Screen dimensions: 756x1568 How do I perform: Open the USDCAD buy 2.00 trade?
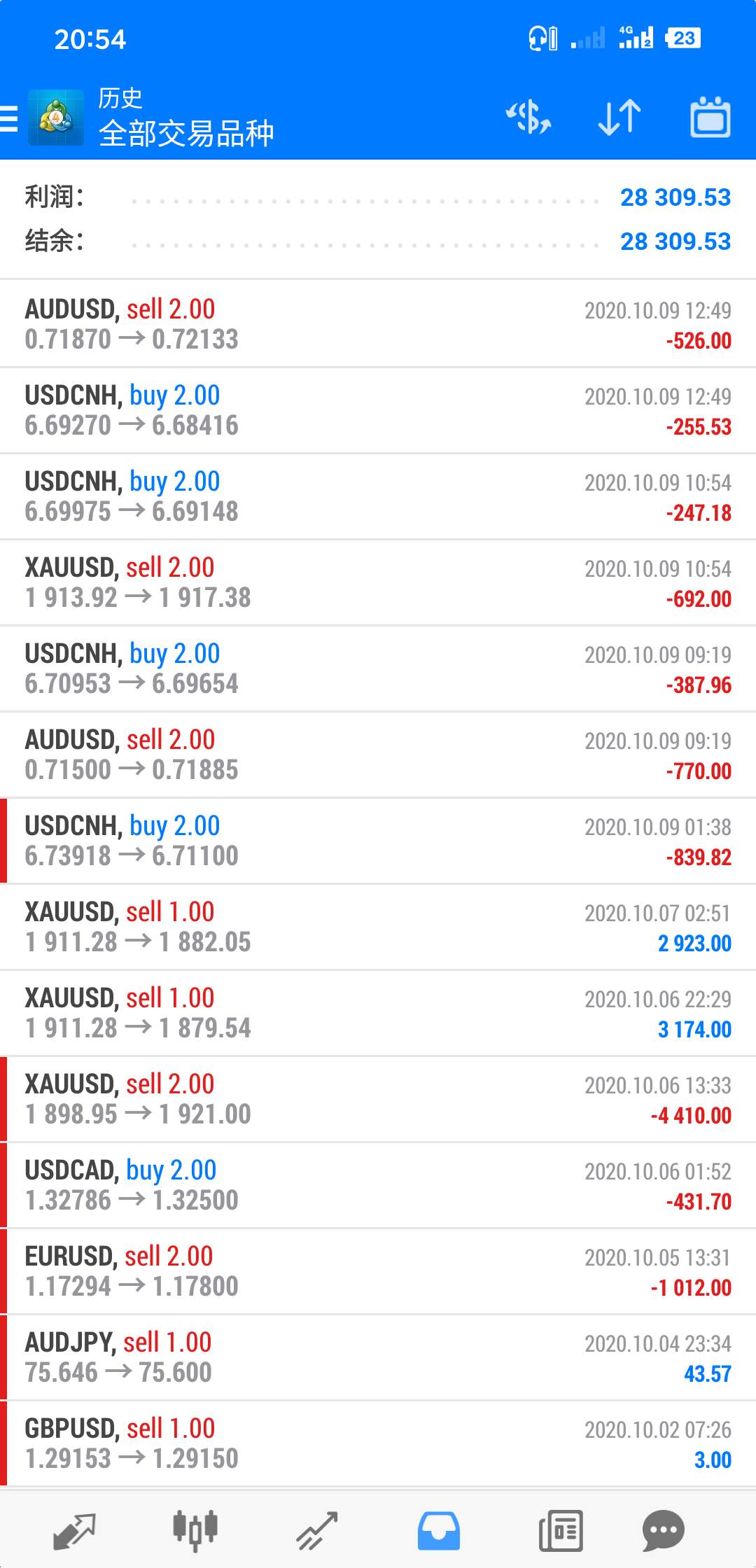(x=378, y=1185)
